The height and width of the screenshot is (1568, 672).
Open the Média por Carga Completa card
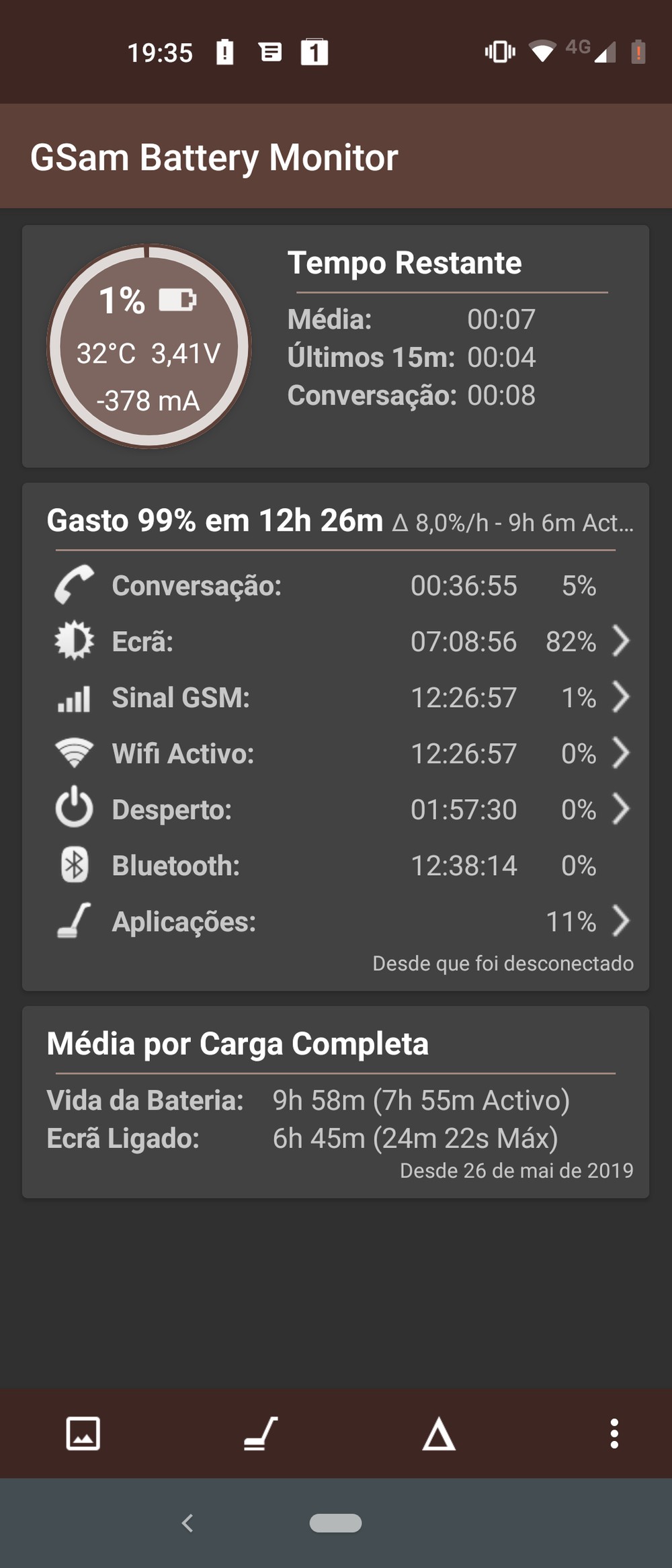pos(336,1102)
